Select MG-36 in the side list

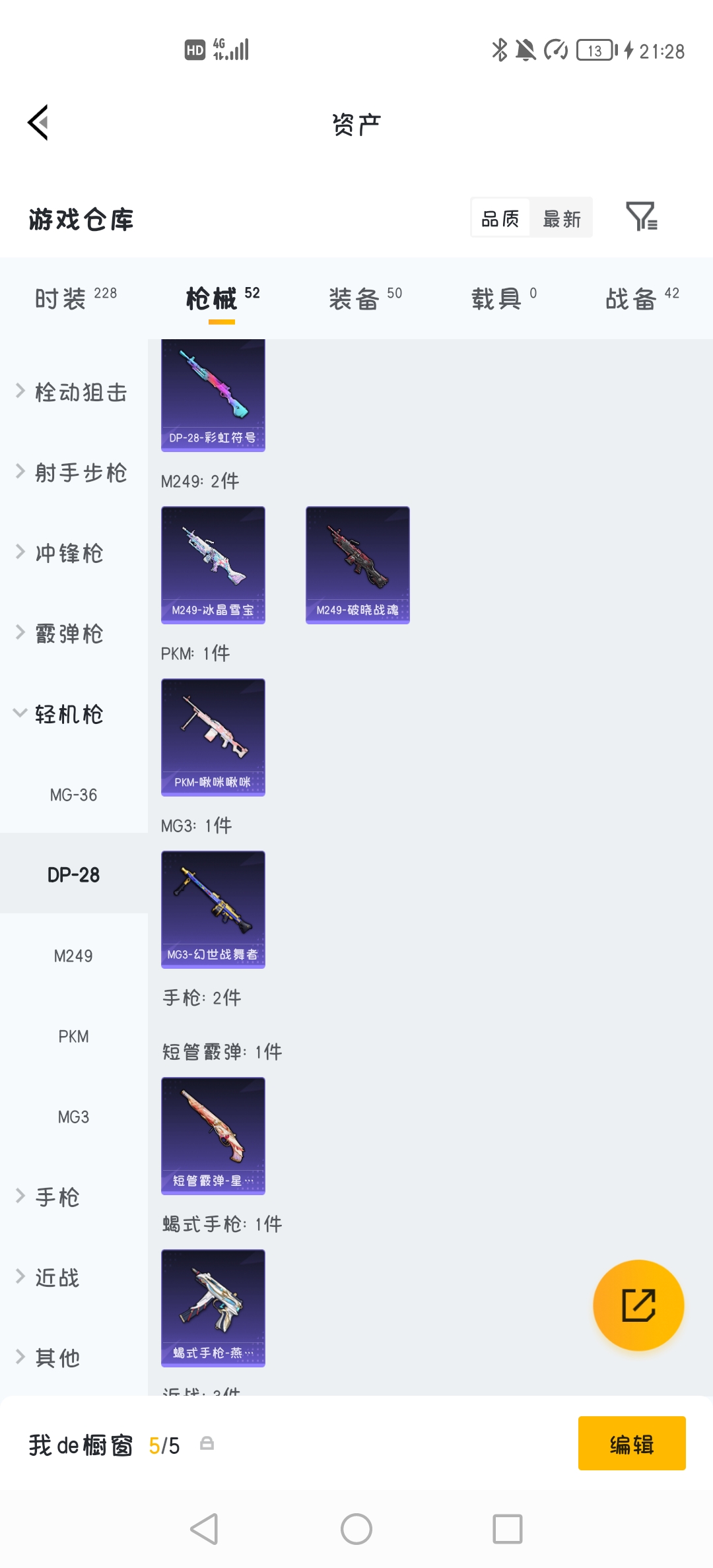[73, 795]
